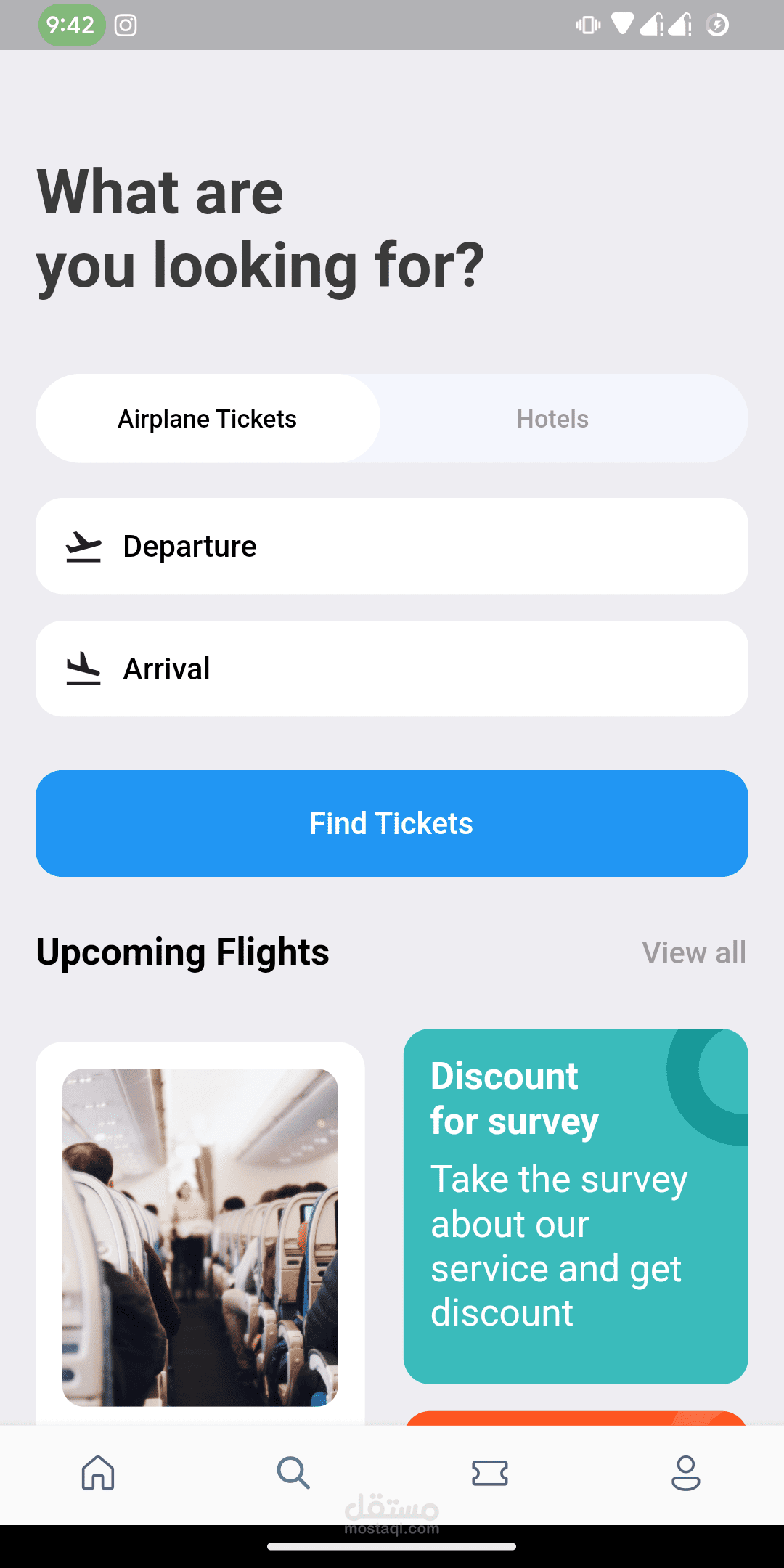This screenshot has width=784, height=1568.
Task: Tap the Find Tickets button
Action: 392,823
